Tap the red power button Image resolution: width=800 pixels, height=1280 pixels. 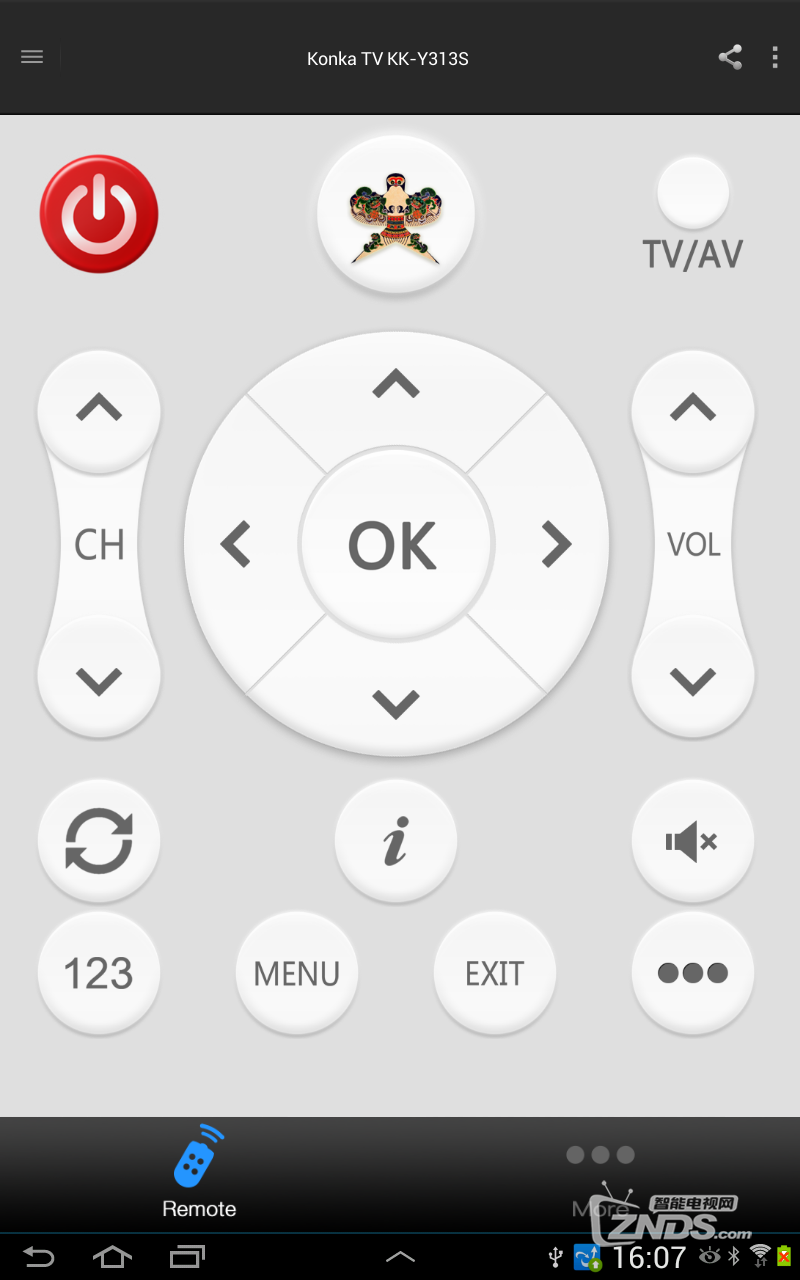99,214
